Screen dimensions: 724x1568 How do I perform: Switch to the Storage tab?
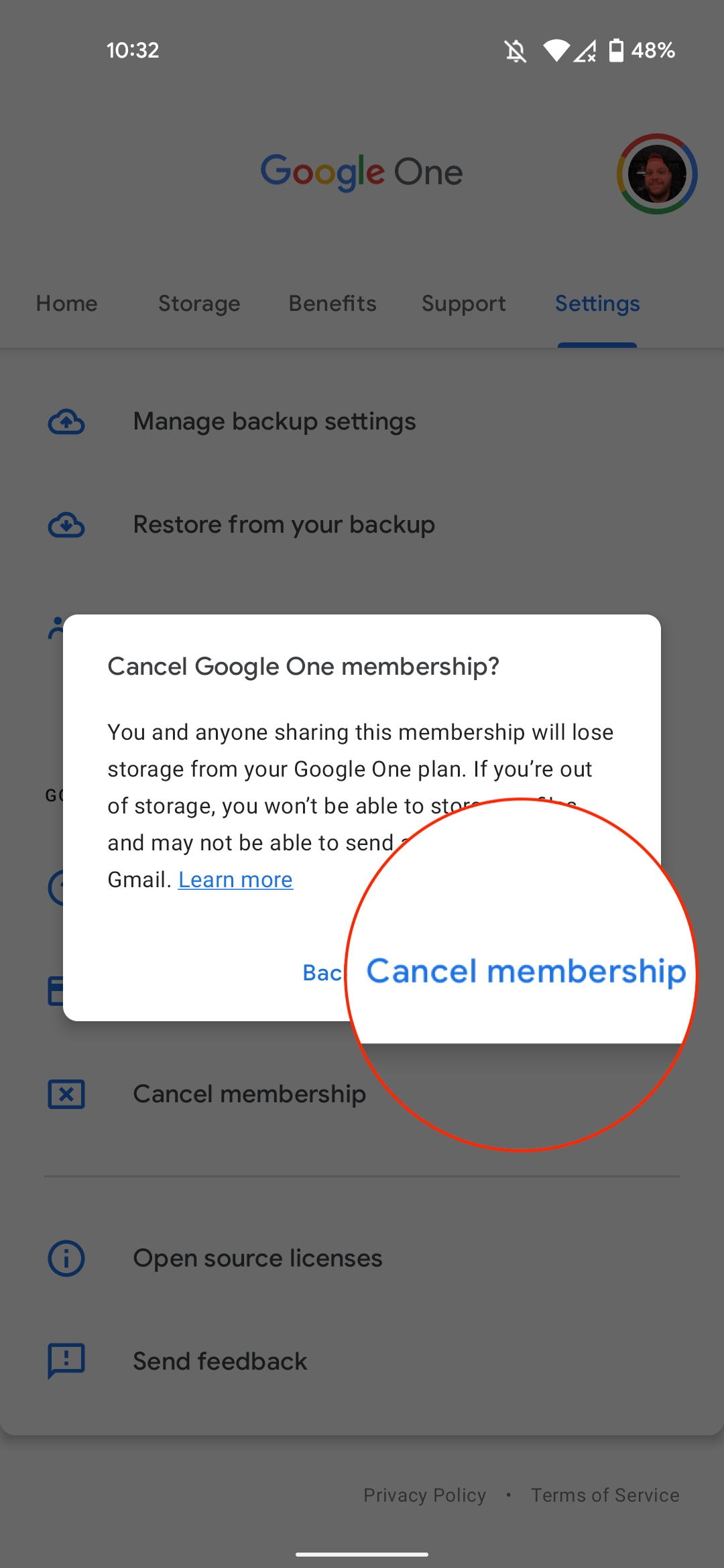tap(199, 304)
